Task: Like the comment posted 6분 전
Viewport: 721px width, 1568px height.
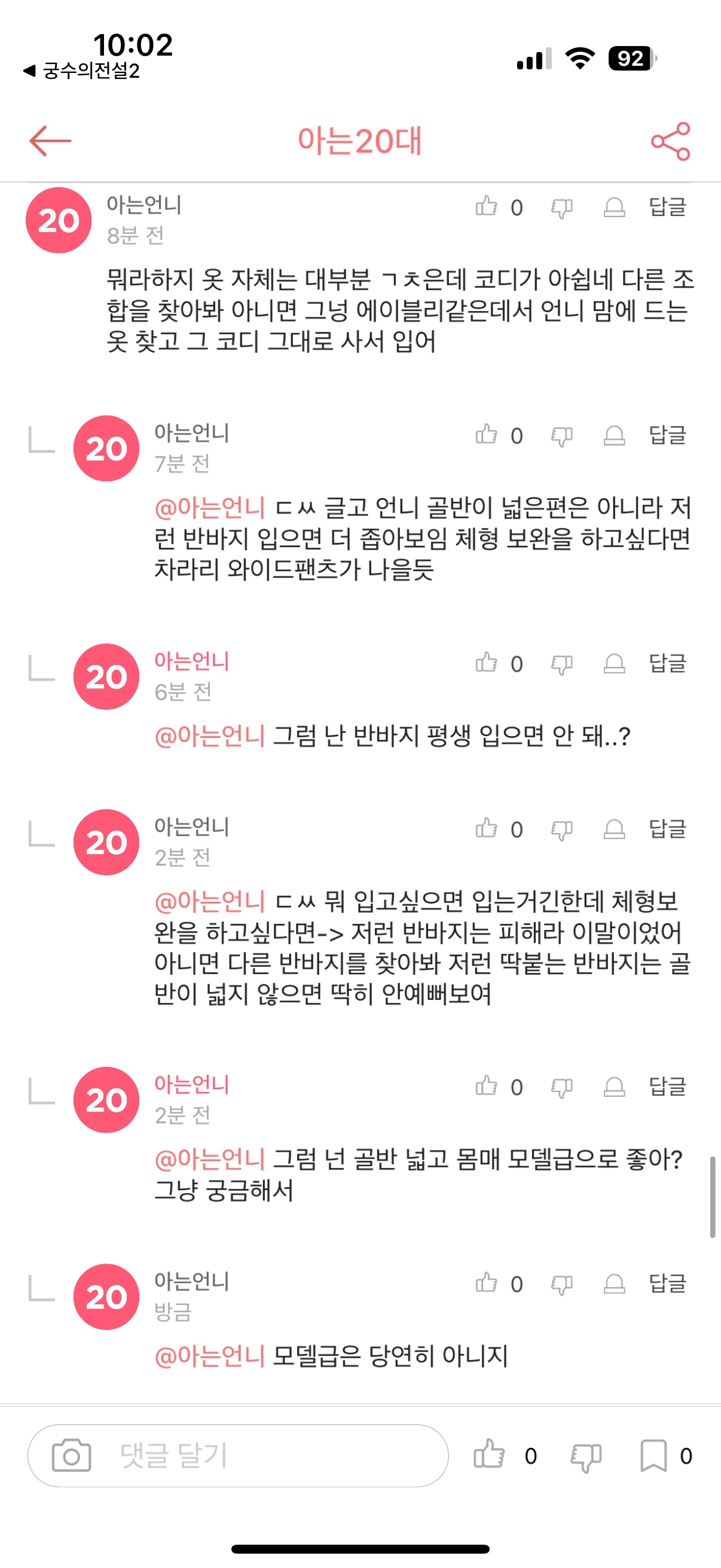Action: (x=486, y=663)
